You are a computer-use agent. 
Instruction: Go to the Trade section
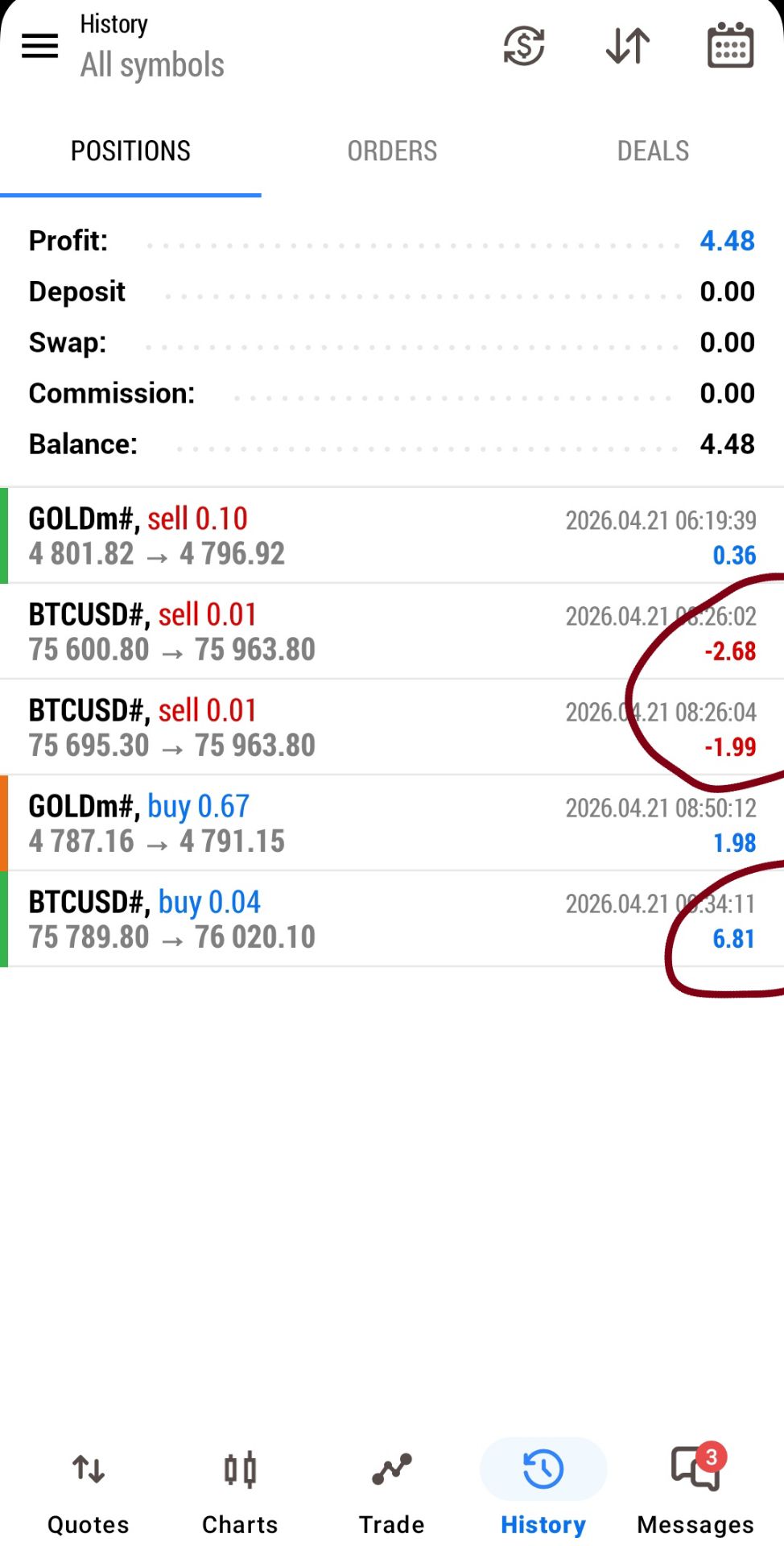click(392, 1490)
